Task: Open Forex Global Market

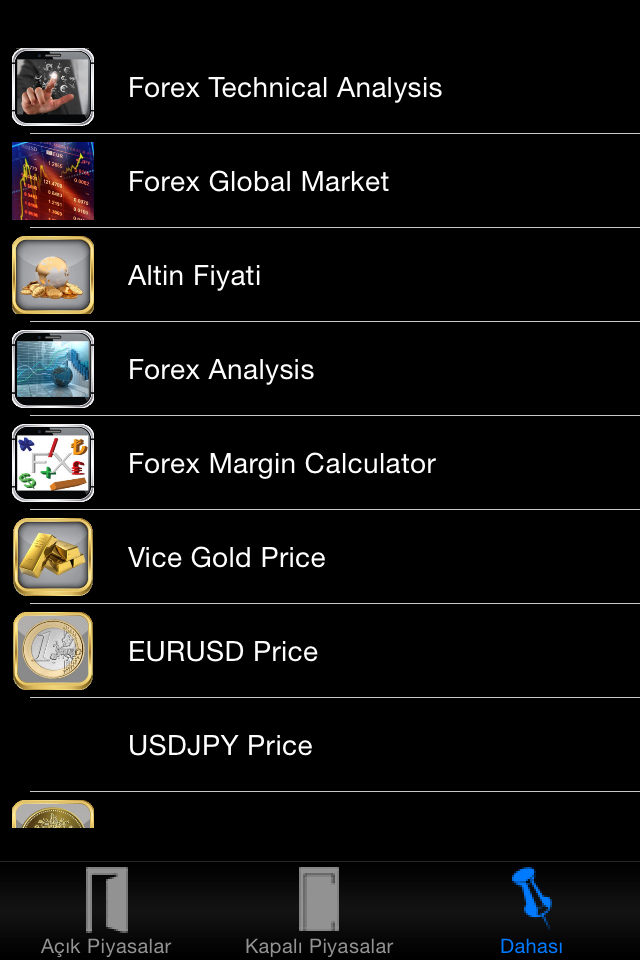Action: 258,182
